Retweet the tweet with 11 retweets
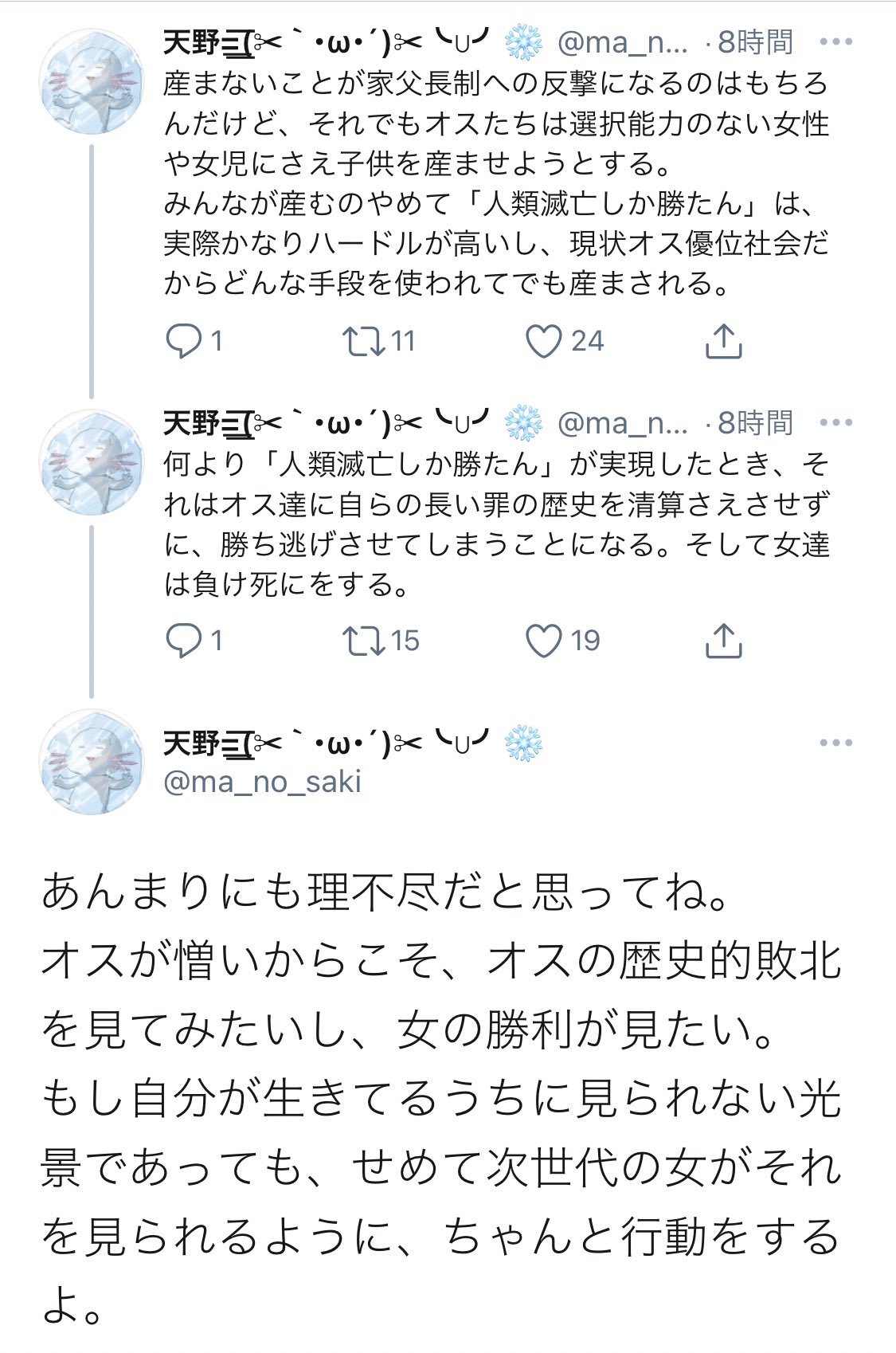Image resolution: width=896 pixels, height=1353 pixels. coord(363,342)
